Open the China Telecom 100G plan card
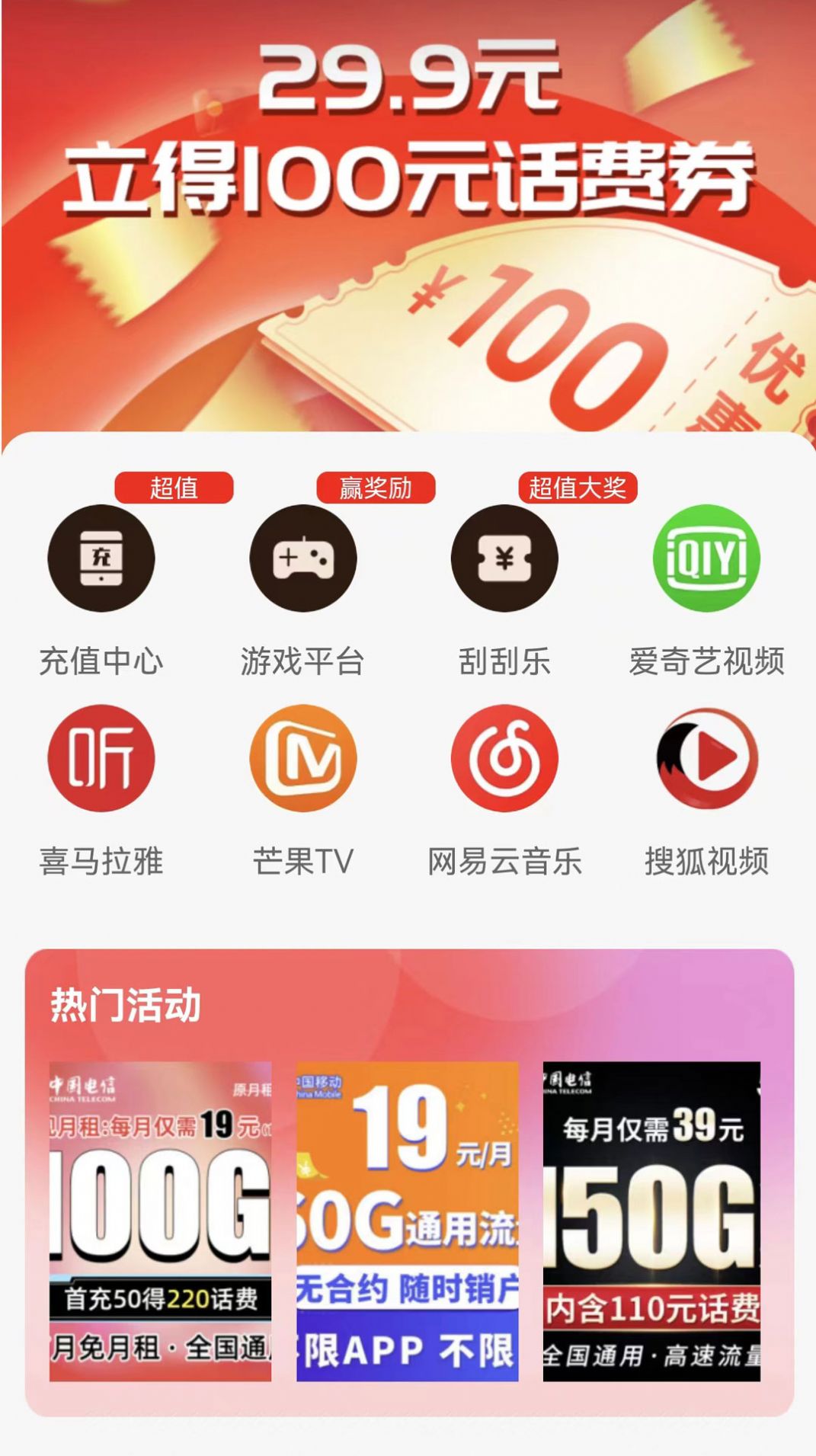 [x=160, y=1221]
